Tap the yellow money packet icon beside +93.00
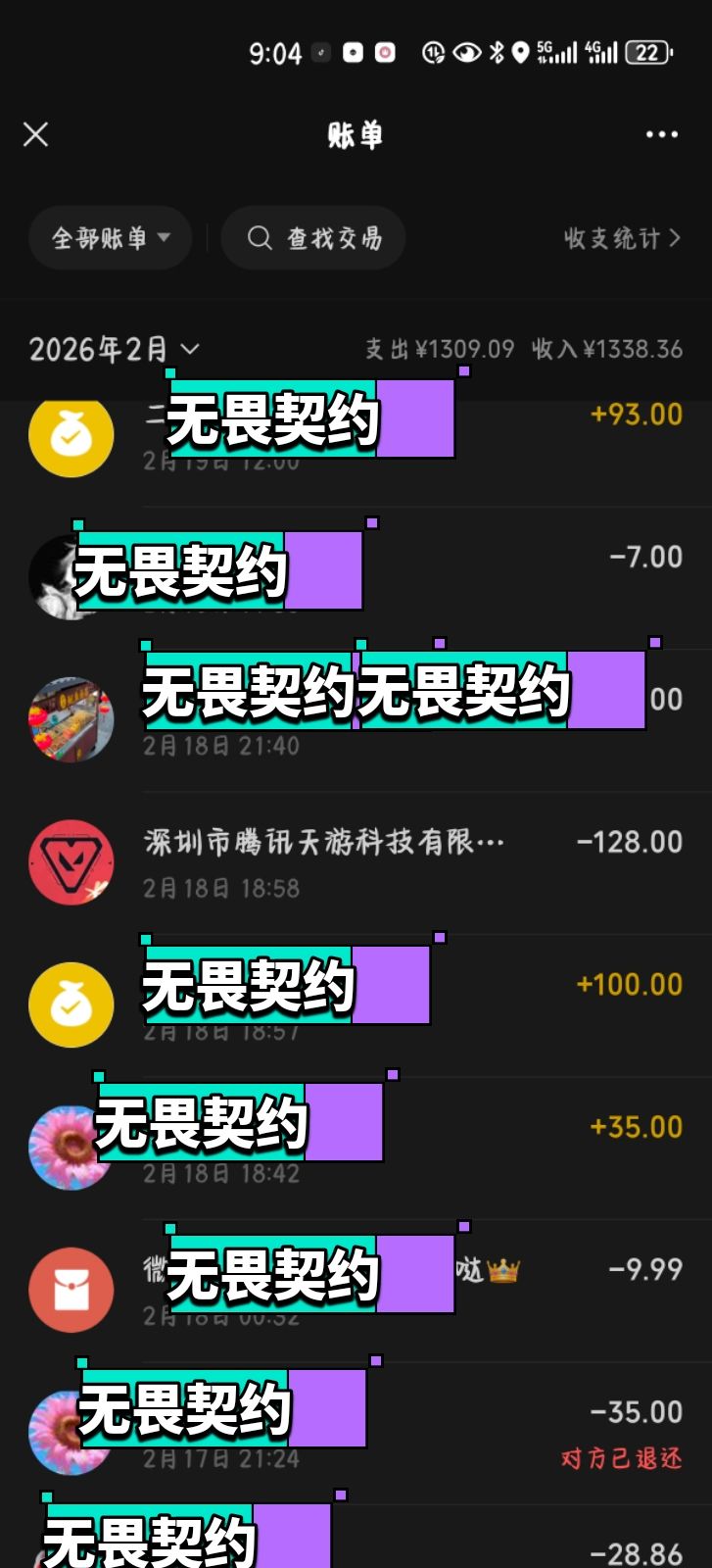The image size is (712, 1568). [x=71, y=436]
